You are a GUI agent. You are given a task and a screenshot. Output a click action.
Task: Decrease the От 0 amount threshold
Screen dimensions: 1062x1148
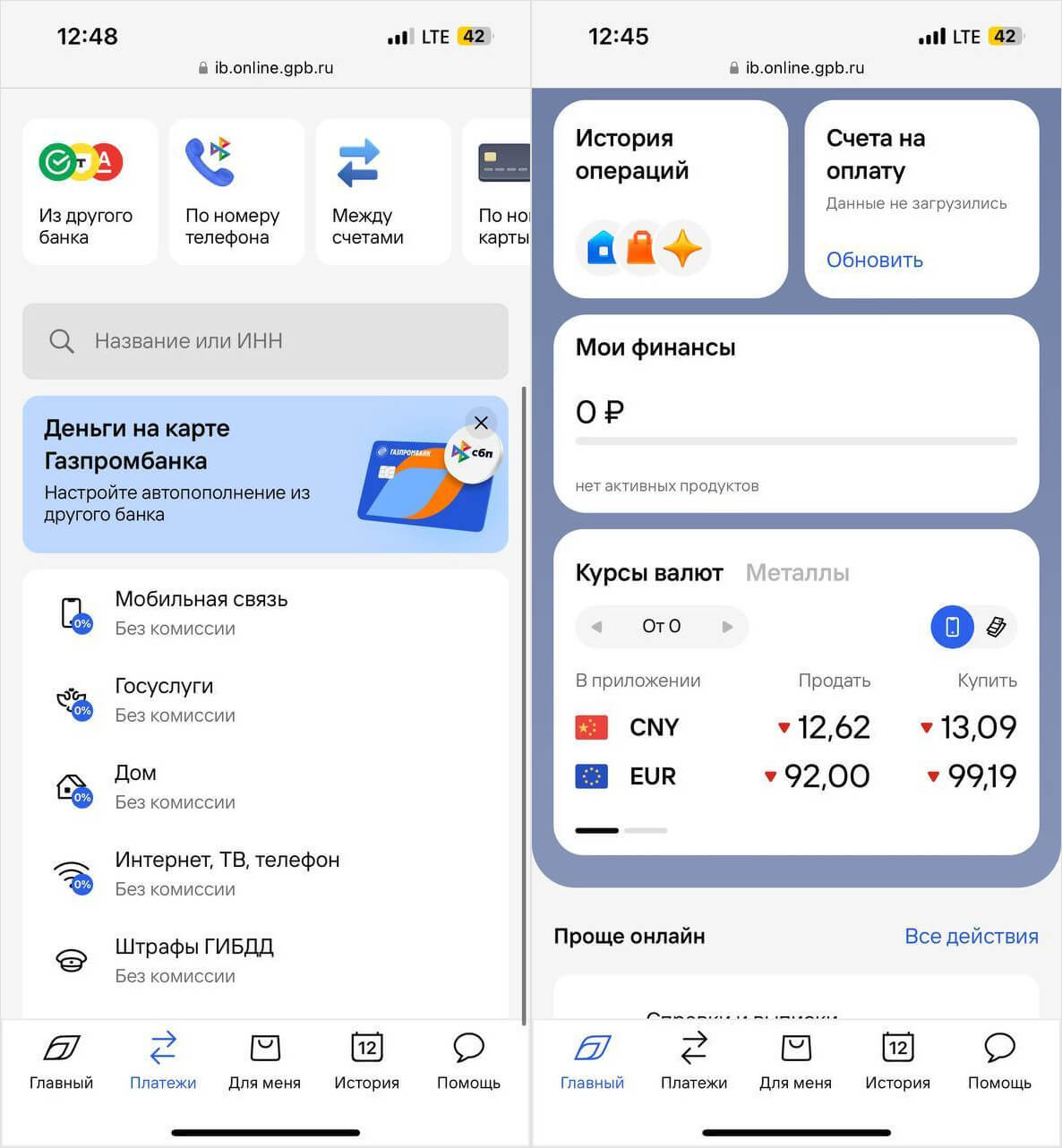596,627
